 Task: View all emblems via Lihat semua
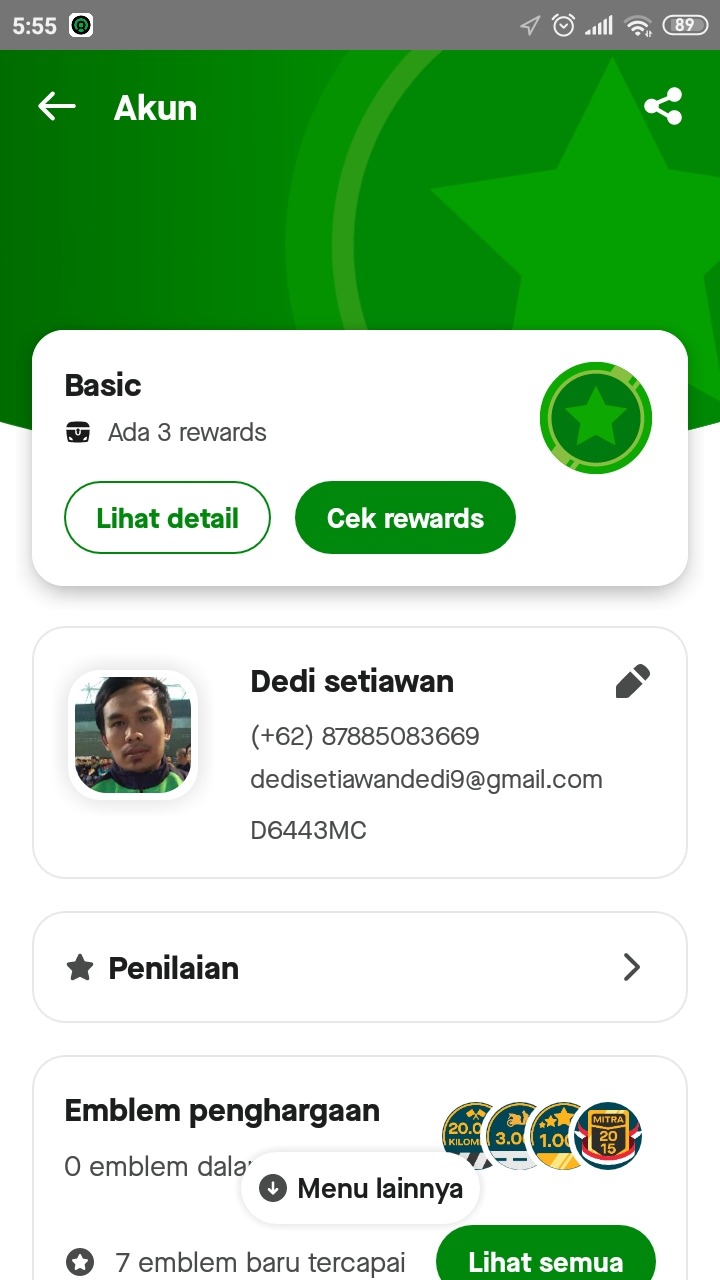click(x=545, y=1260)
